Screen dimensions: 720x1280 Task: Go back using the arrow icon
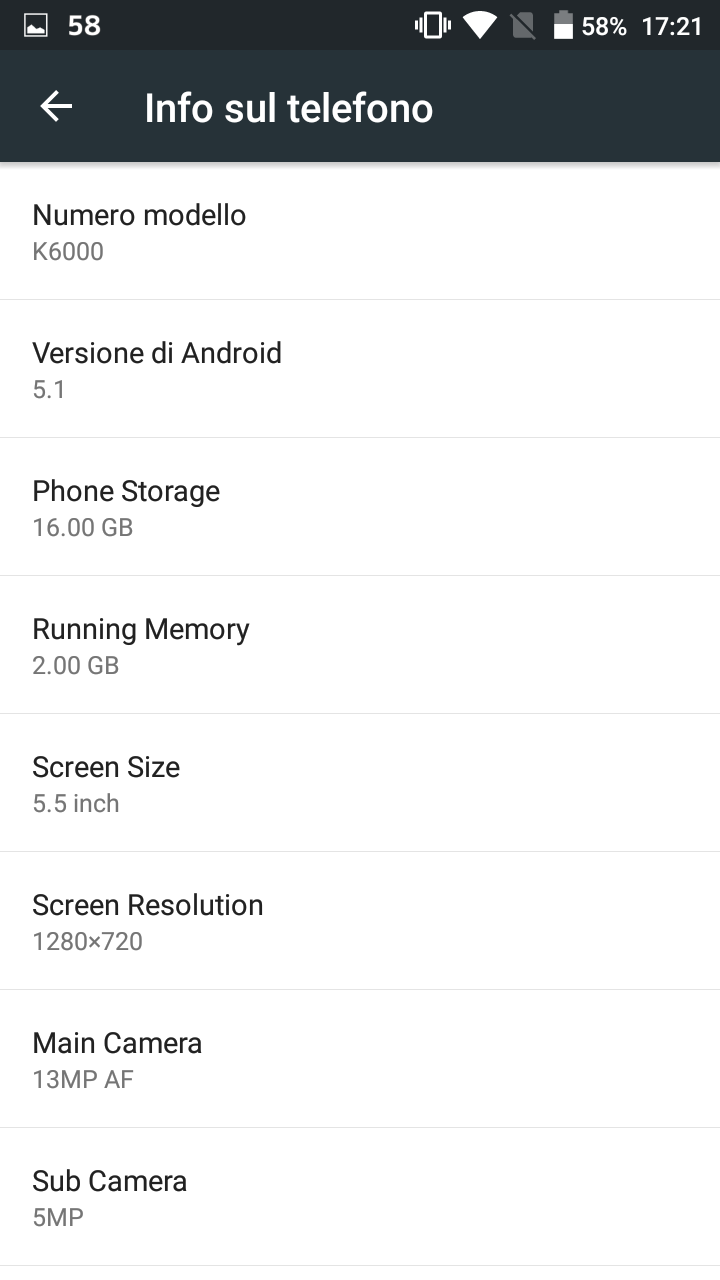(56, 107)
